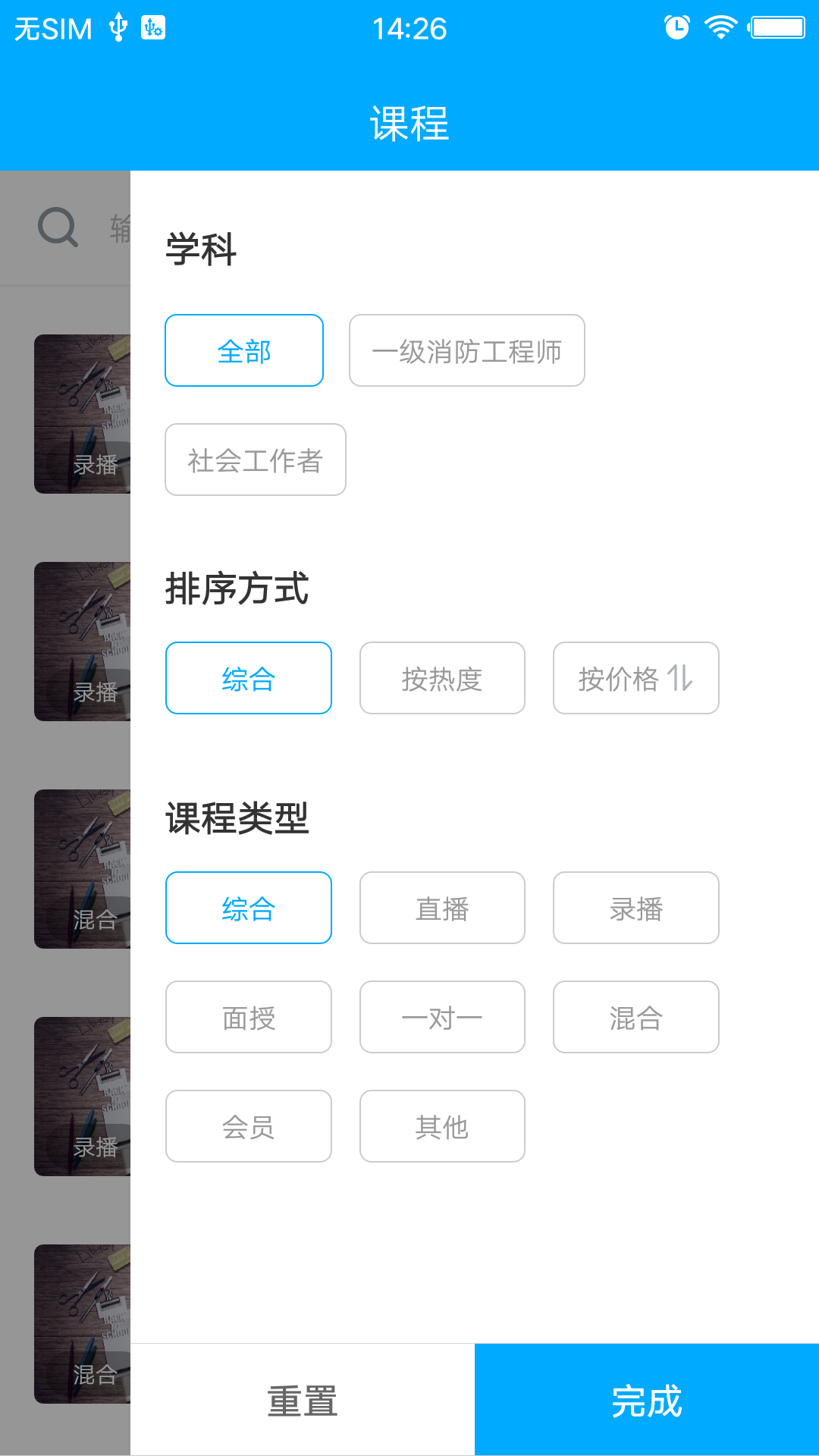Confirm filters with 完成
The image size is (819, 1456).
[x=647, y=1400]
